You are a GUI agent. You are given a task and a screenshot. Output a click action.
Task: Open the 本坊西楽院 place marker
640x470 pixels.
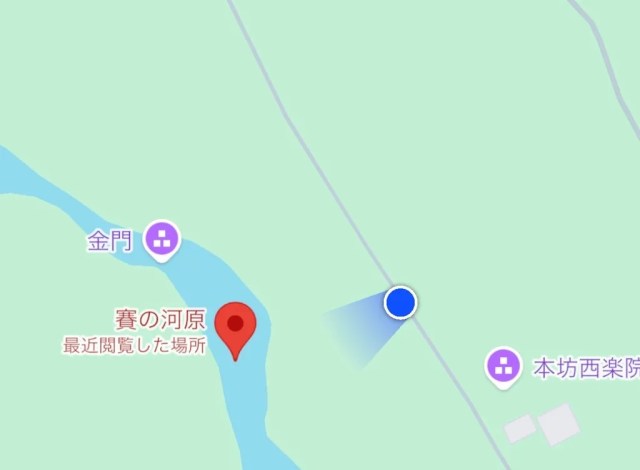pyautogui.click(x=503, y=366)
